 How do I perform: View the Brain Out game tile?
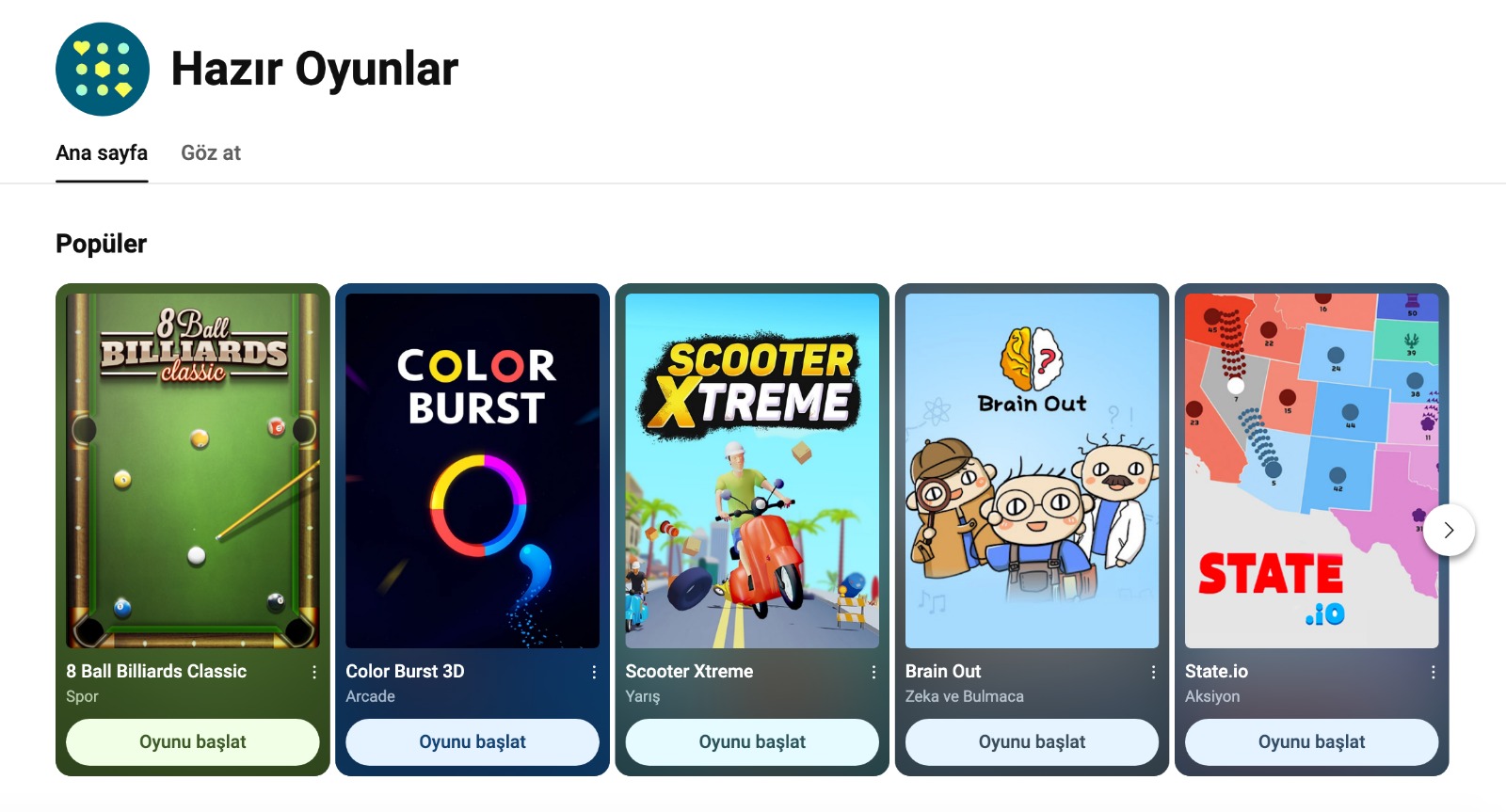pyautogui.click(x=1032, y=470)
